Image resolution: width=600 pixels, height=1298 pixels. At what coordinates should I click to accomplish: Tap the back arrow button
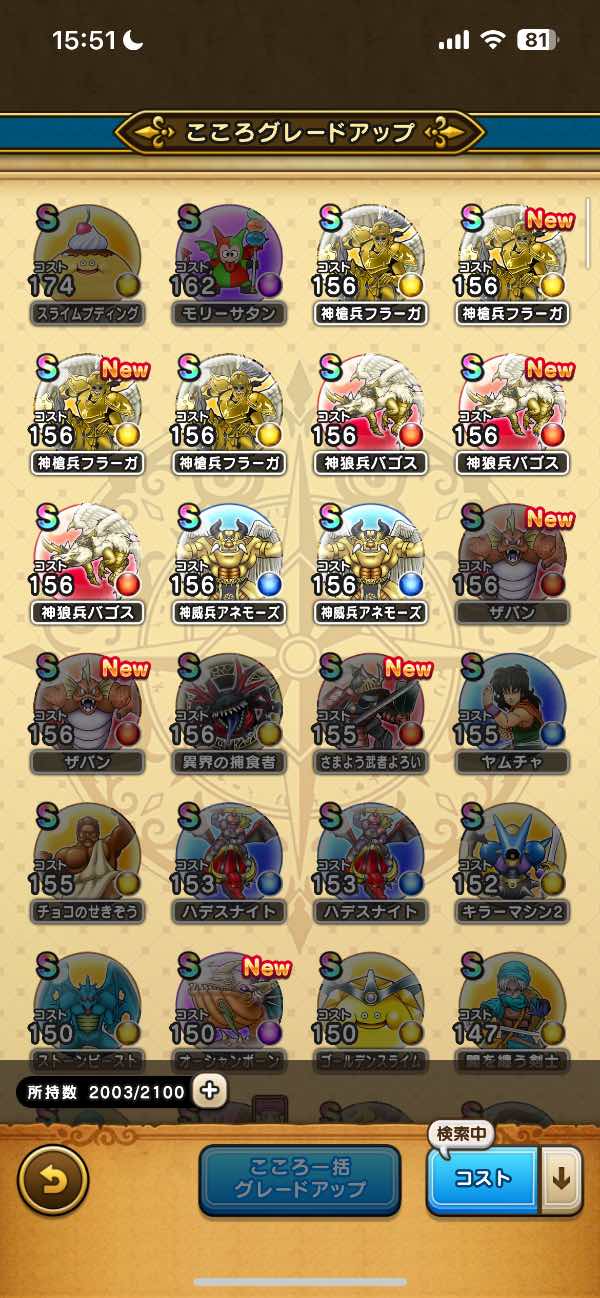pos(53,1180)
